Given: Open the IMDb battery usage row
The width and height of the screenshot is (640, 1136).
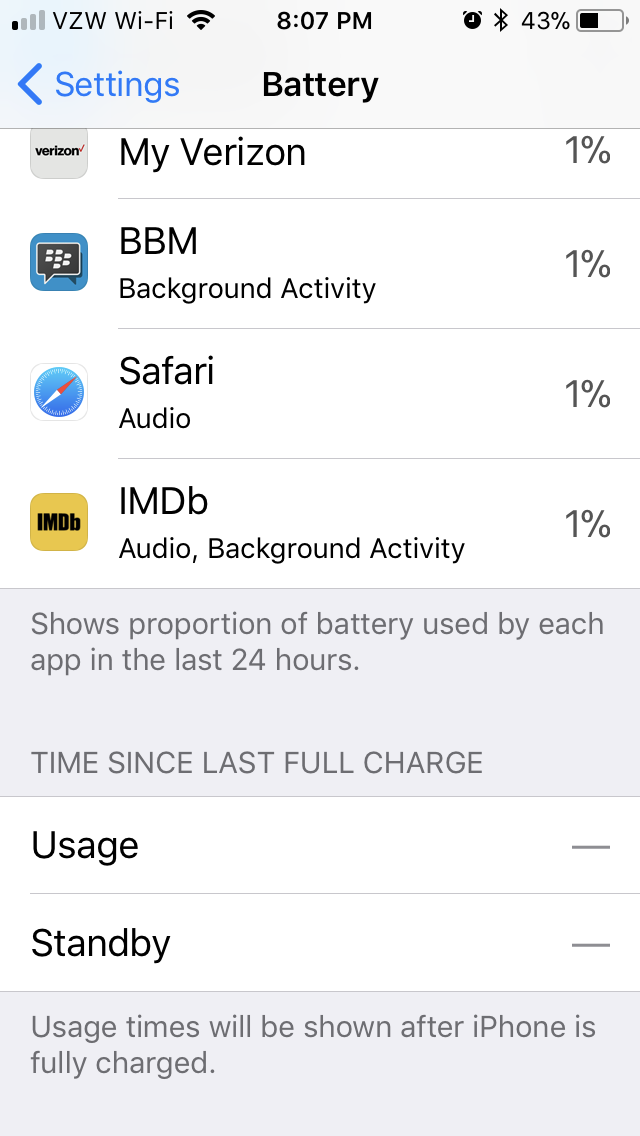Looking at the screenshot, I should click(320, 523).
